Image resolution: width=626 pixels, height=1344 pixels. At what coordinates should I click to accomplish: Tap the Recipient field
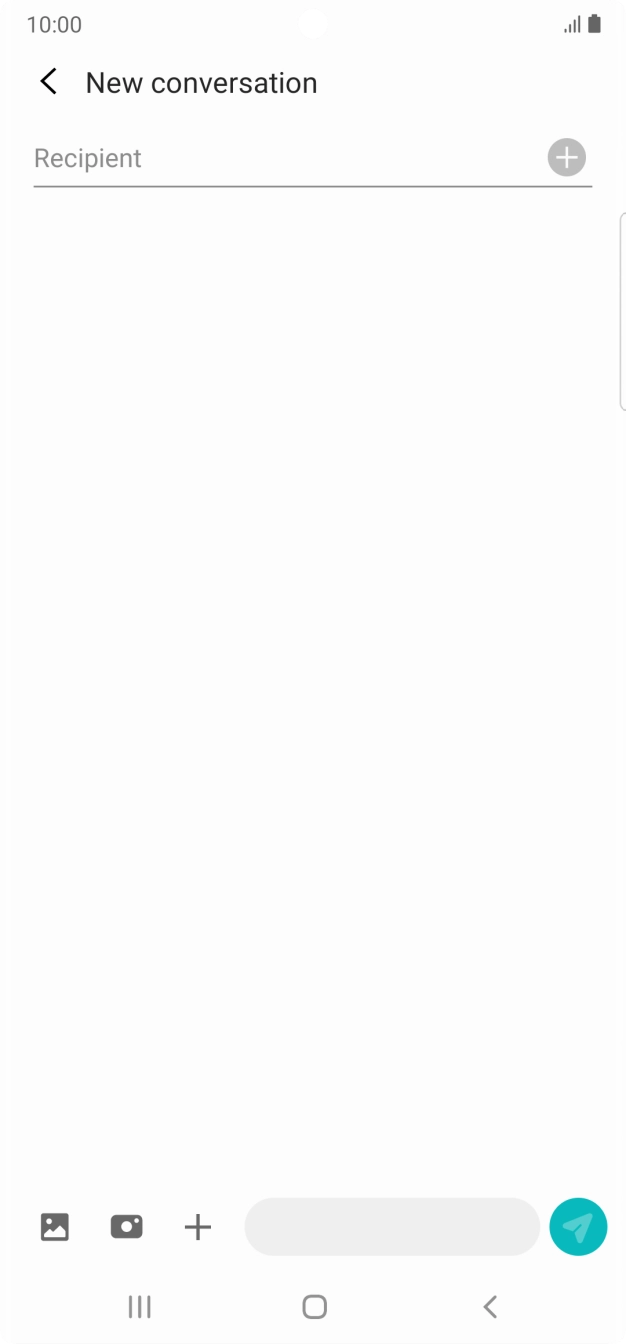click(280, 158)
